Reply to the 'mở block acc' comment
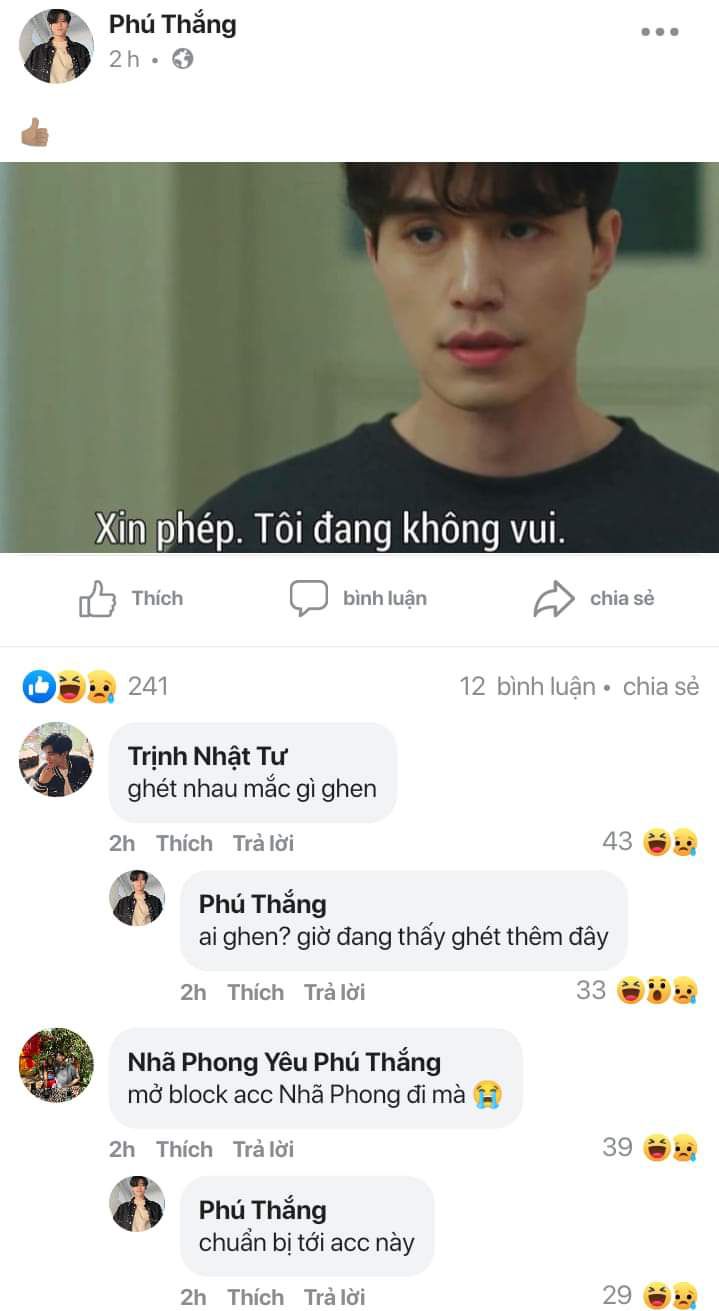 [264, 1149]
